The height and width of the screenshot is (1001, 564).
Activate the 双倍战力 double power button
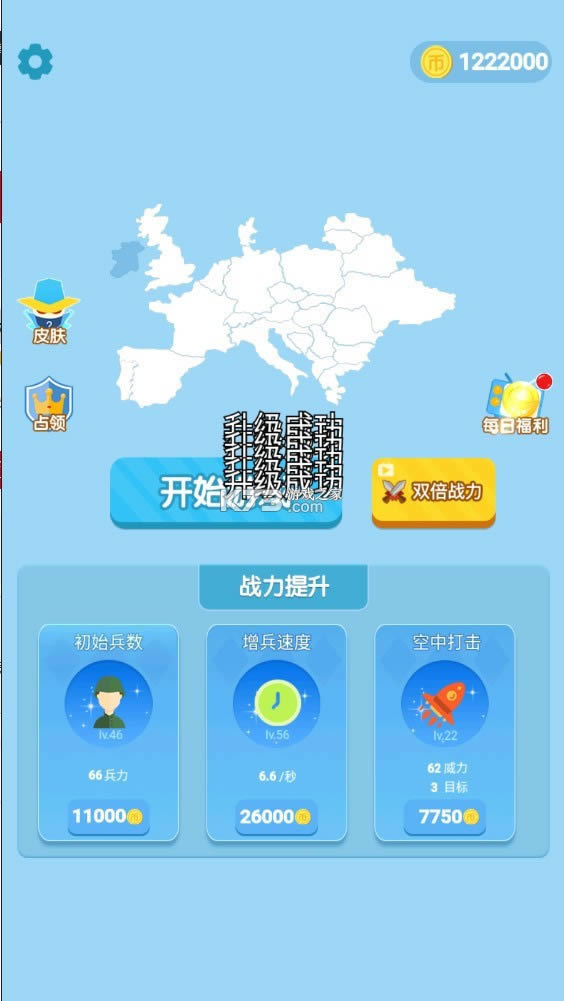(434, 492)
